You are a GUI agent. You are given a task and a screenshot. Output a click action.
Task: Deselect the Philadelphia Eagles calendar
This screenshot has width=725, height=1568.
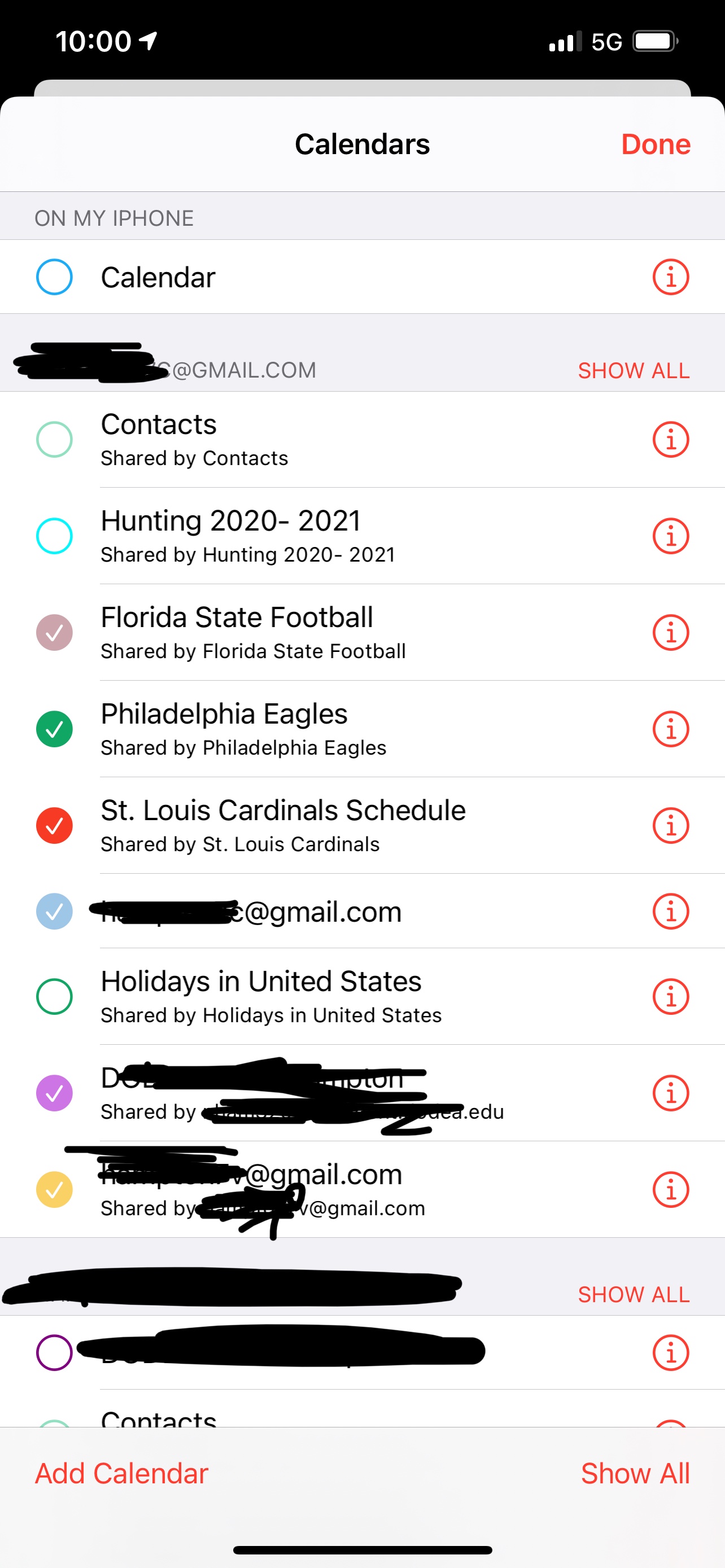pyautogui.click(x=54, y=729)
